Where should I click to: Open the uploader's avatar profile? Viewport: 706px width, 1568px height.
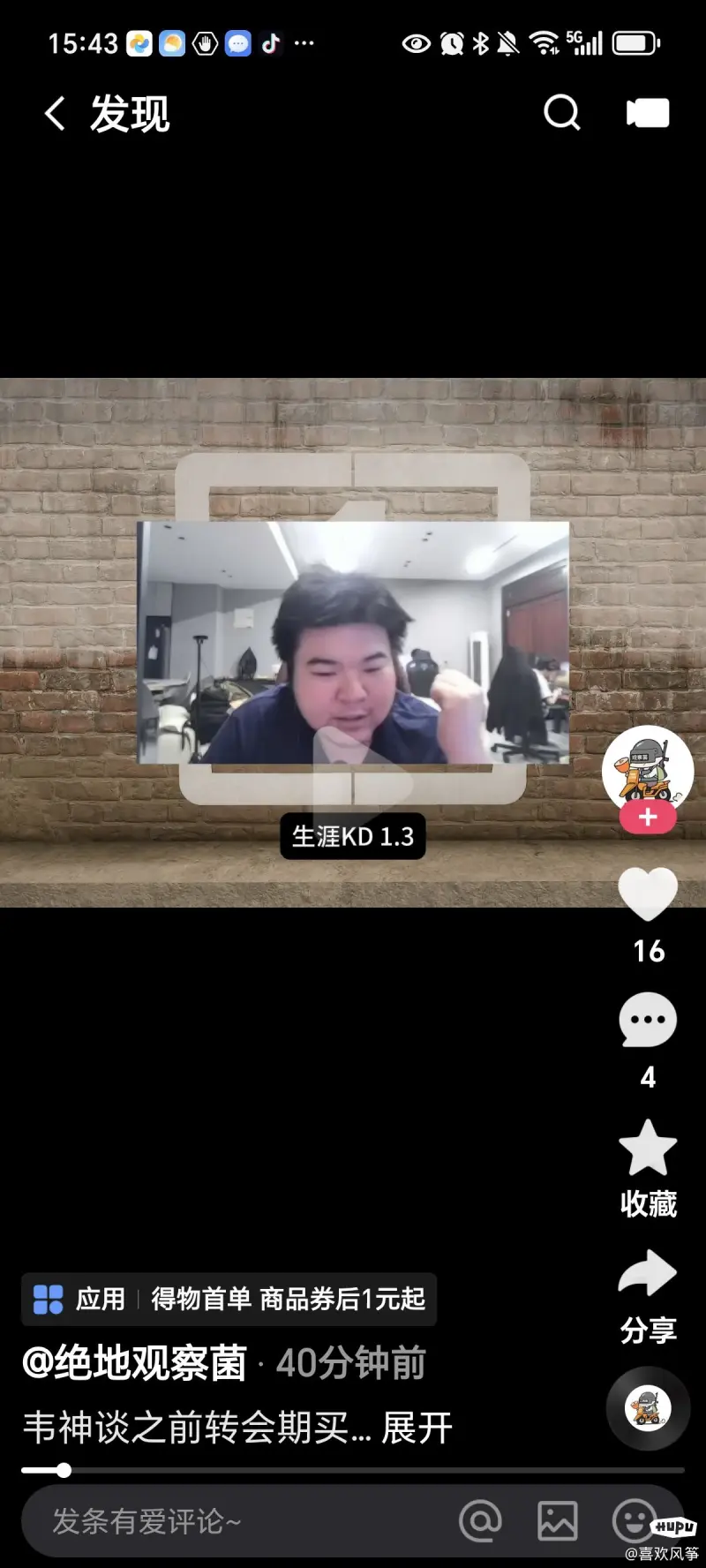[x=648, y=770]
